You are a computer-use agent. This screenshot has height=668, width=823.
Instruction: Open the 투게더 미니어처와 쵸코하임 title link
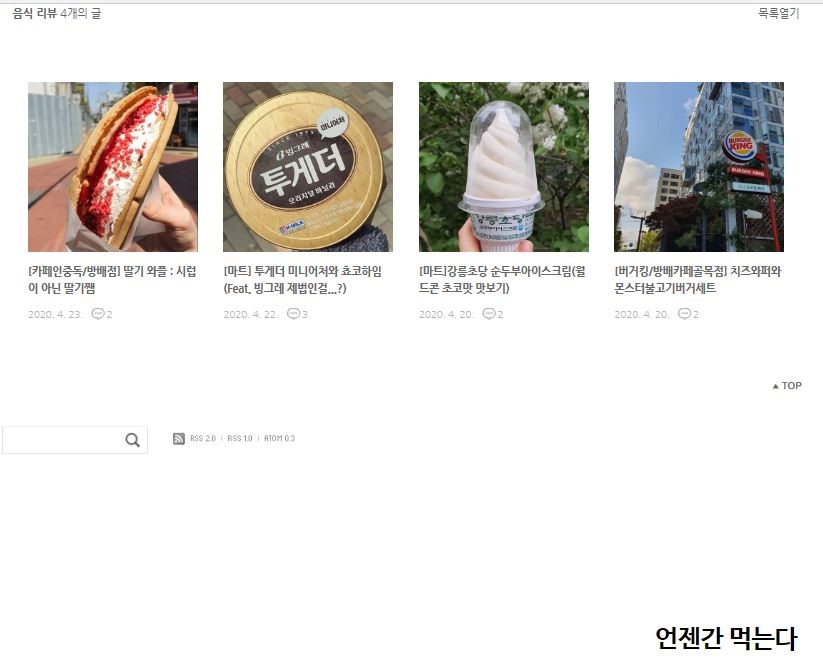point(302,280)
